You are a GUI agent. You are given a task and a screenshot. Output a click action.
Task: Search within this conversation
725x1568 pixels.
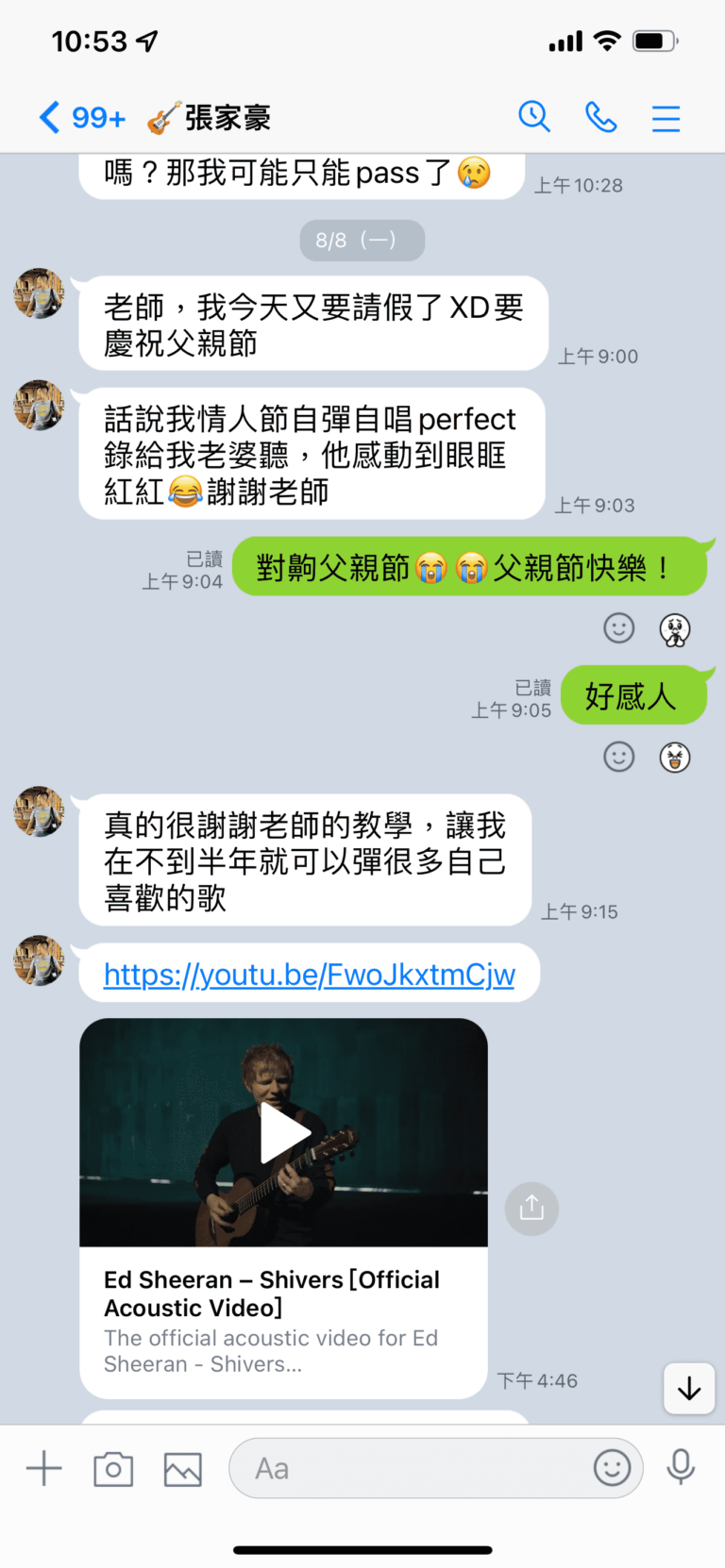click(x=534, y=117)
